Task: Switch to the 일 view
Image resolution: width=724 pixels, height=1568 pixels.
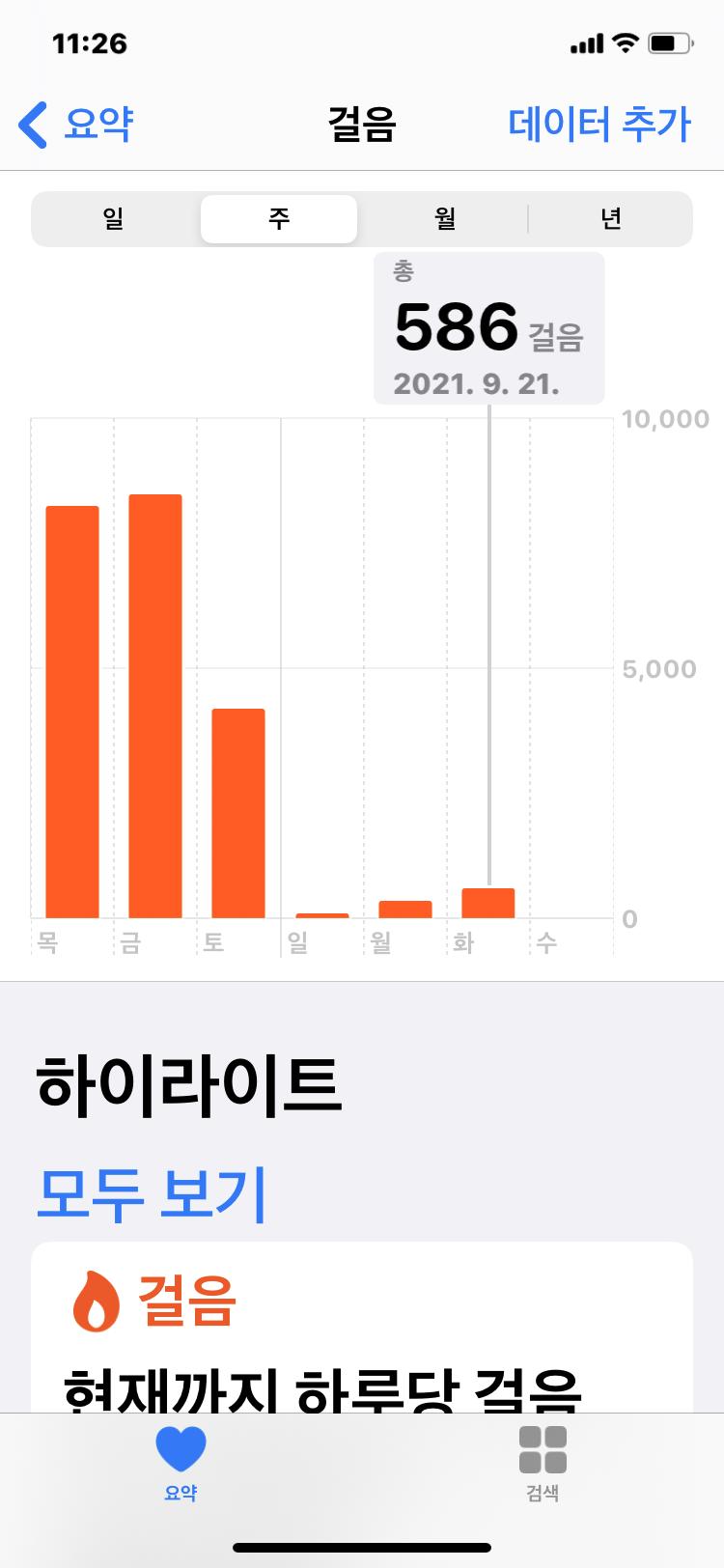Action: [x=114, y=219]
